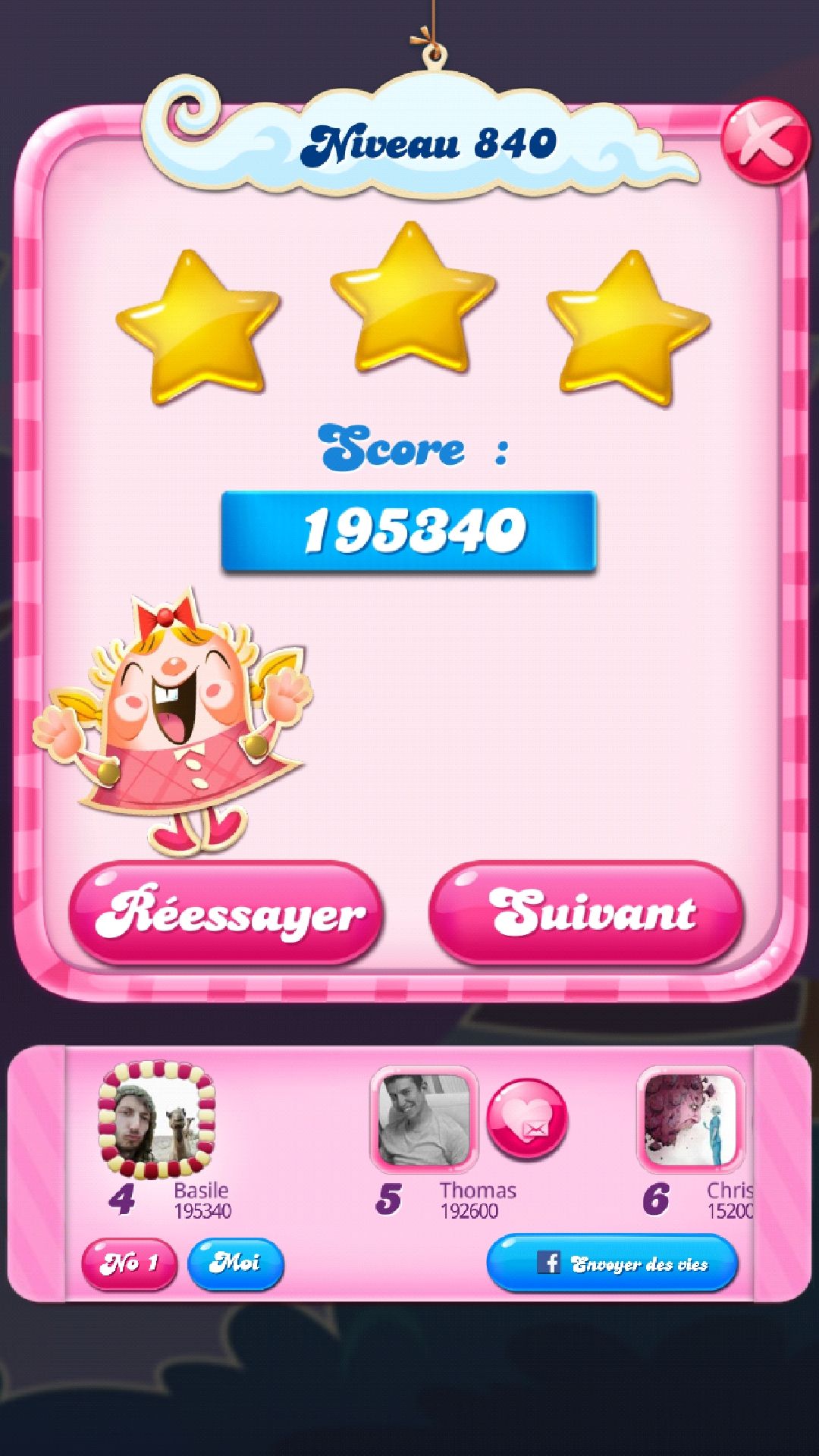
Task: Open Thomas's leaderboard avatar
Action: pyautogui.click(x=424, y=1120)
